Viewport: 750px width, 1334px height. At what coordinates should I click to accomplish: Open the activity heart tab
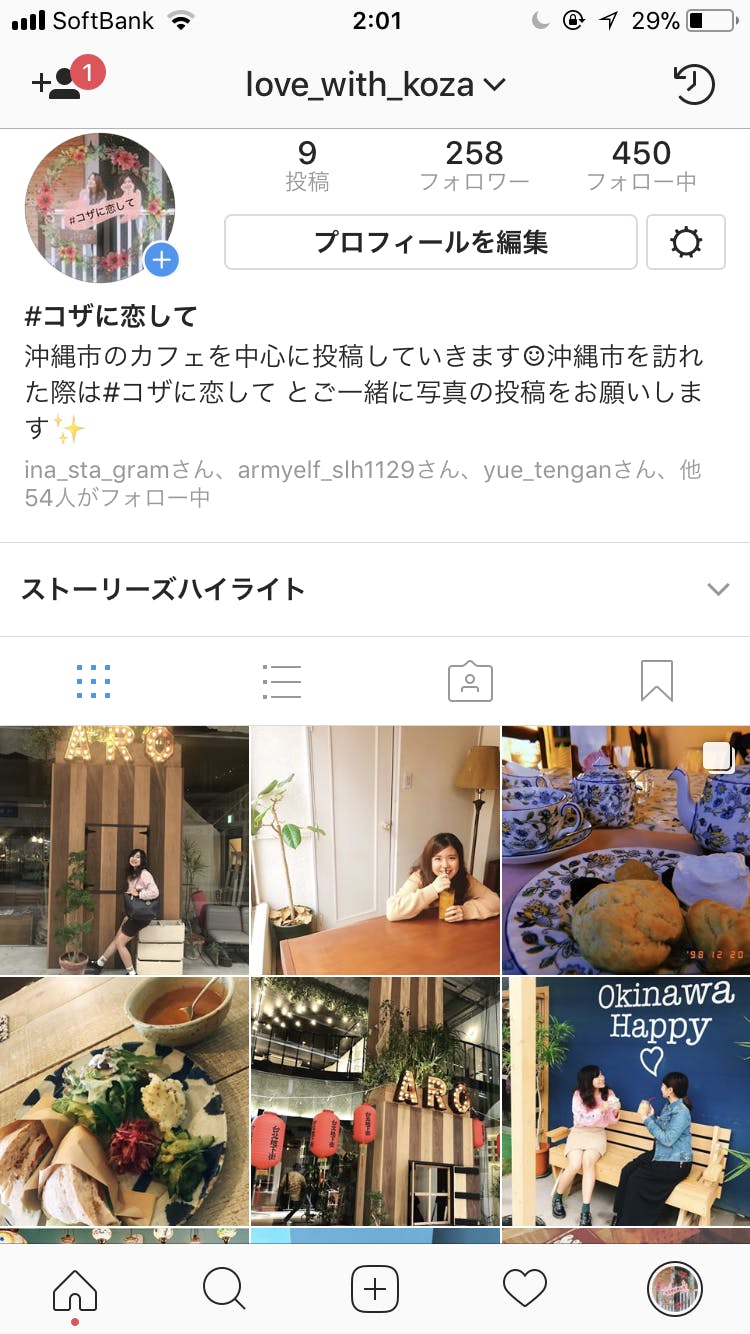[525, 1290]
